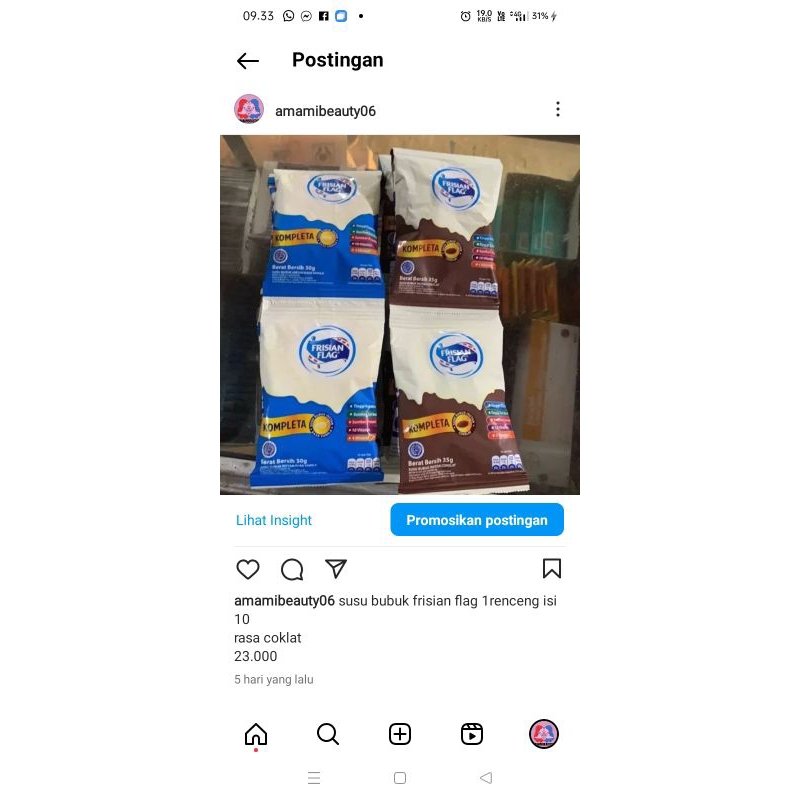Bookmark this post
This screenshot has height=800, width=800.
click(x=551, y=569)
